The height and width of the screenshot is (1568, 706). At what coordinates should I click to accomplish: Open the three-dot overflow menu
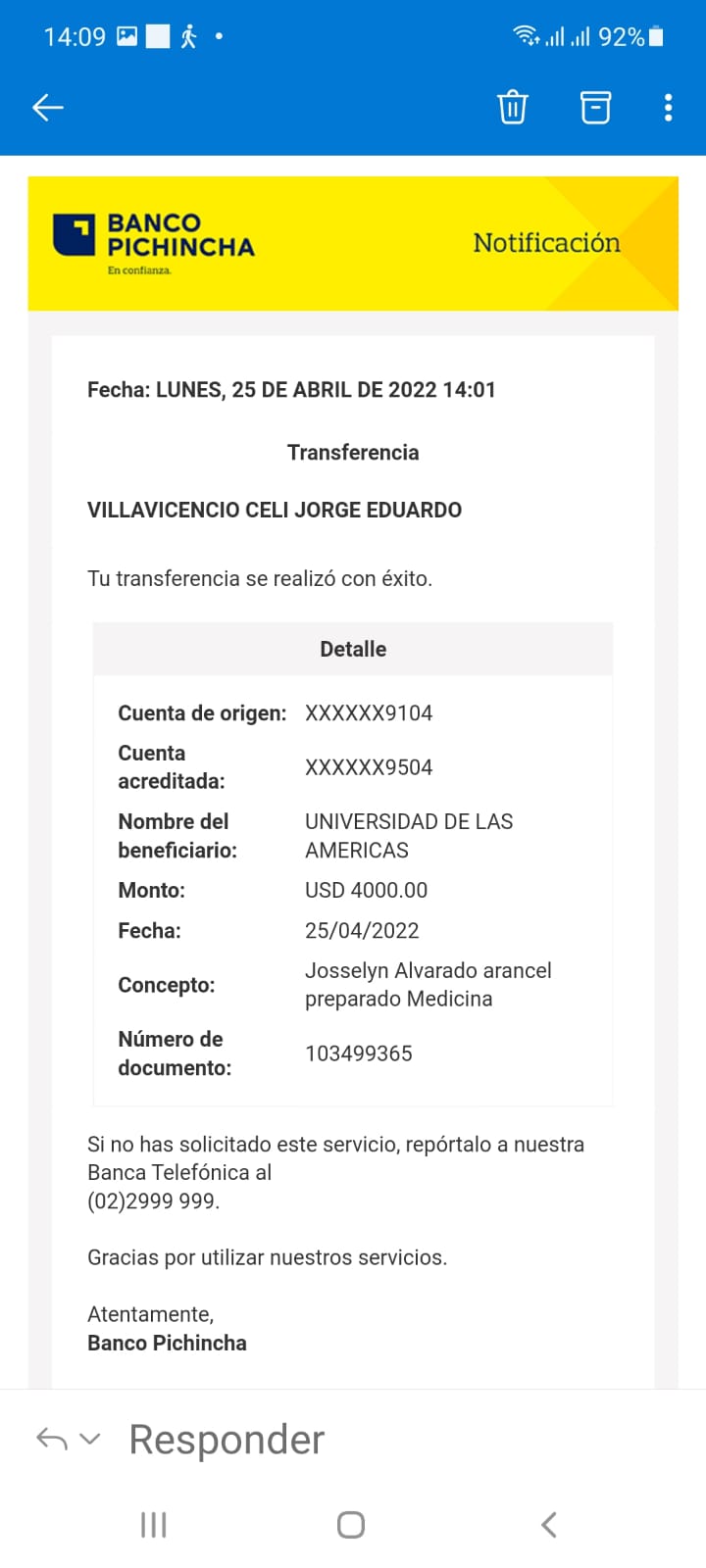click(668, 107)
